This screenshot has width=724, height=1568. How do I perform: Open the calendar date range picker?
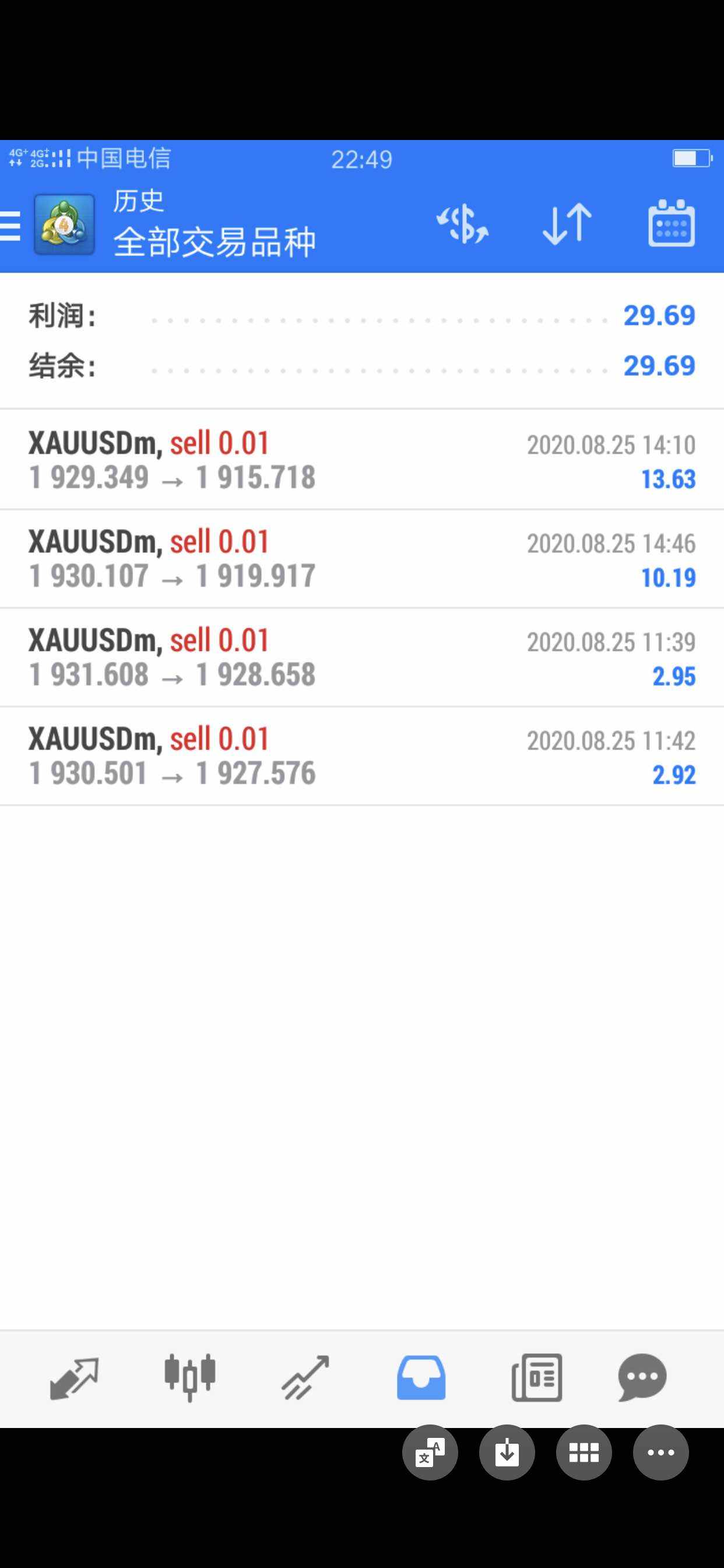tap(671, 223)
